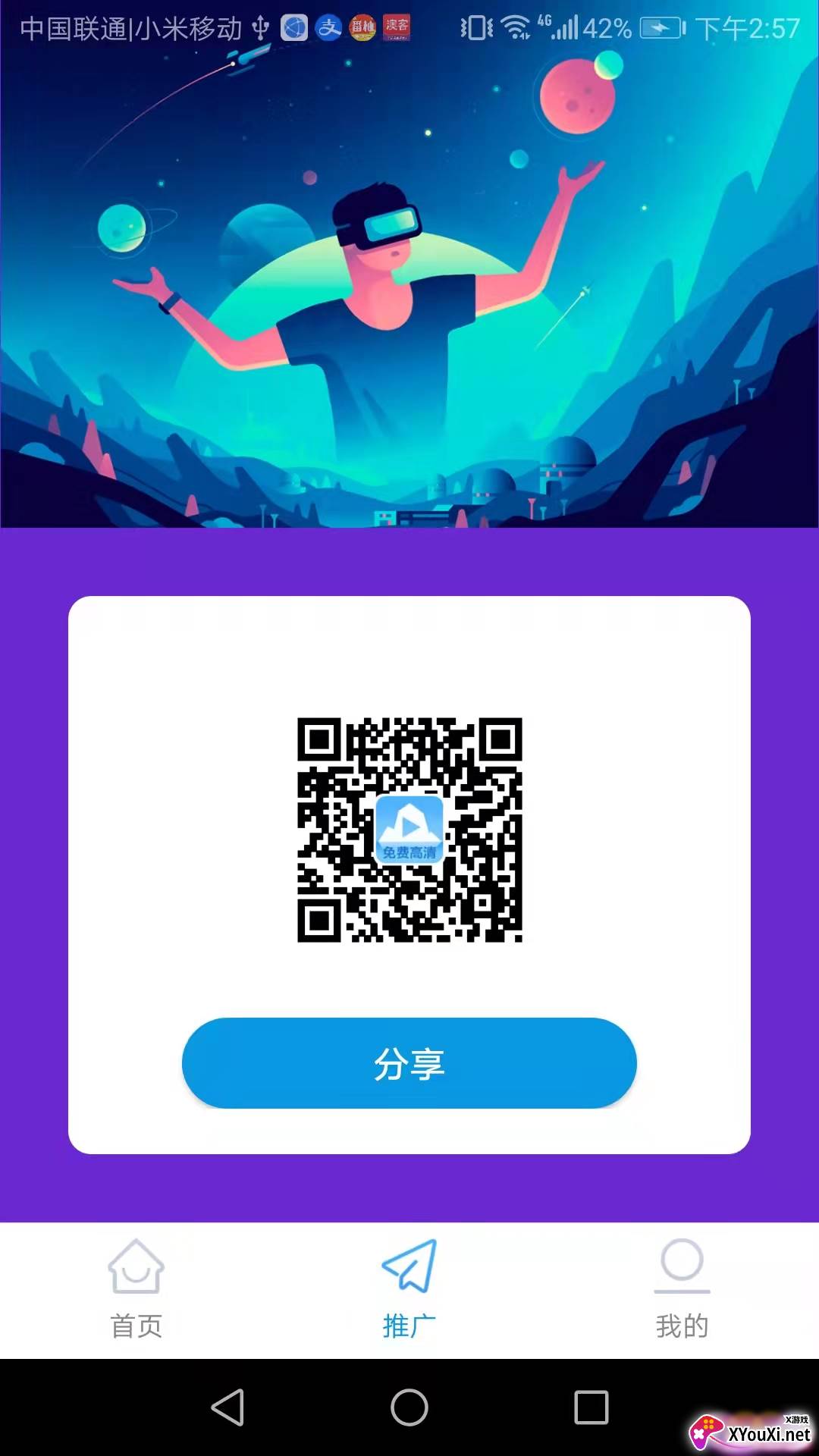Go back using the system back button
Screen dimensions: 819x1456
227,1407
